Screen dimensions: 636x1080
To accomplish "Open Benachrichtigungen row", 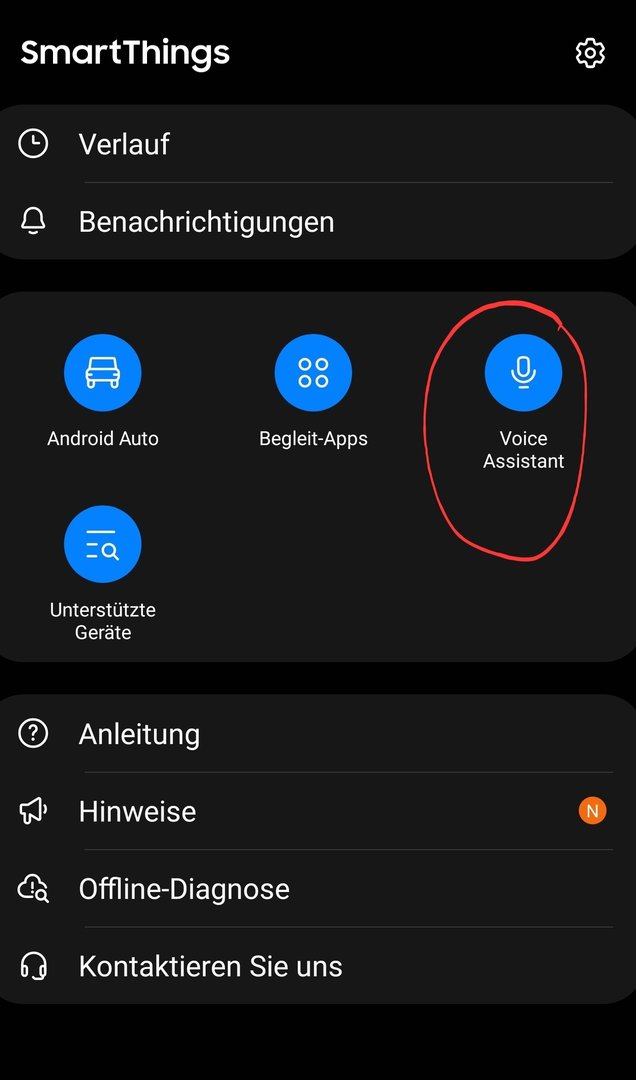I will pyautogui.click(x=206, y=221).
